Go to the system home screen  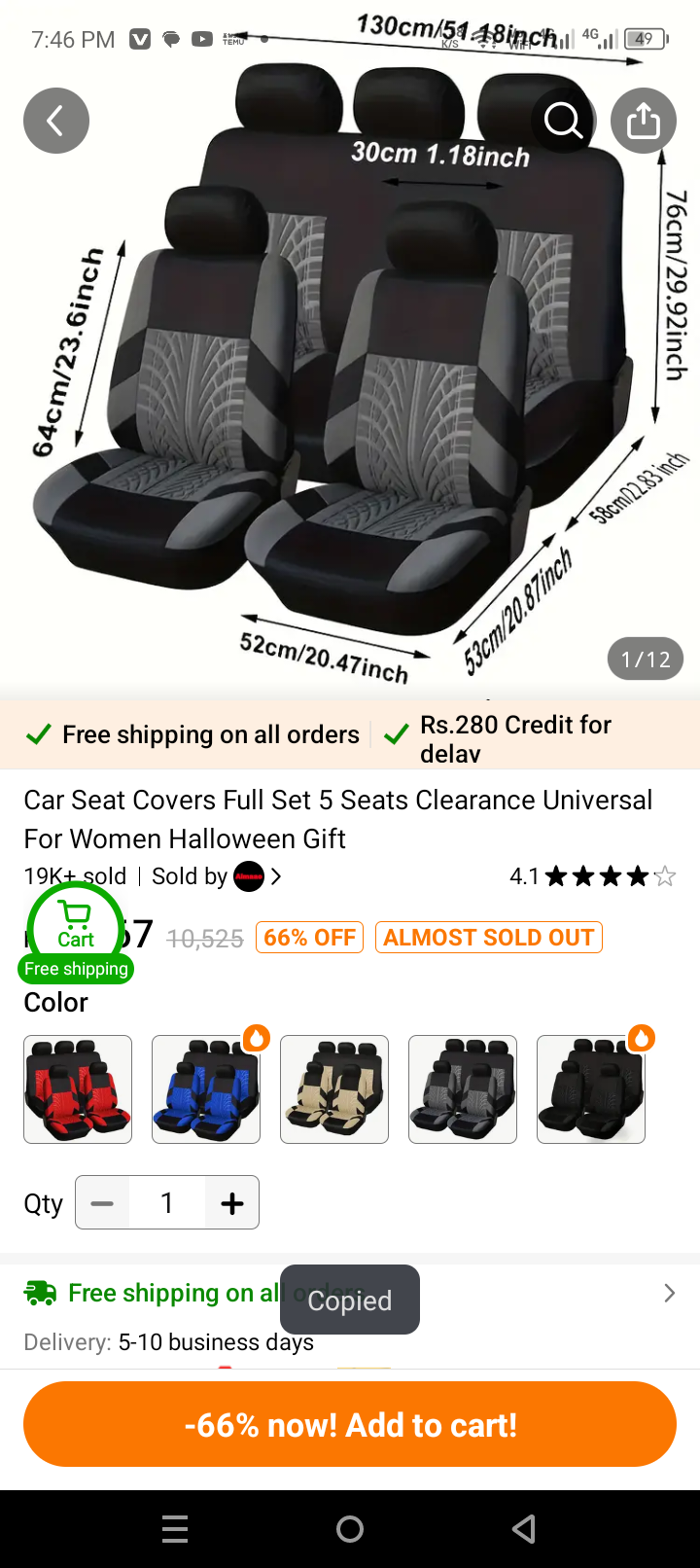[x=350, y=1529]
